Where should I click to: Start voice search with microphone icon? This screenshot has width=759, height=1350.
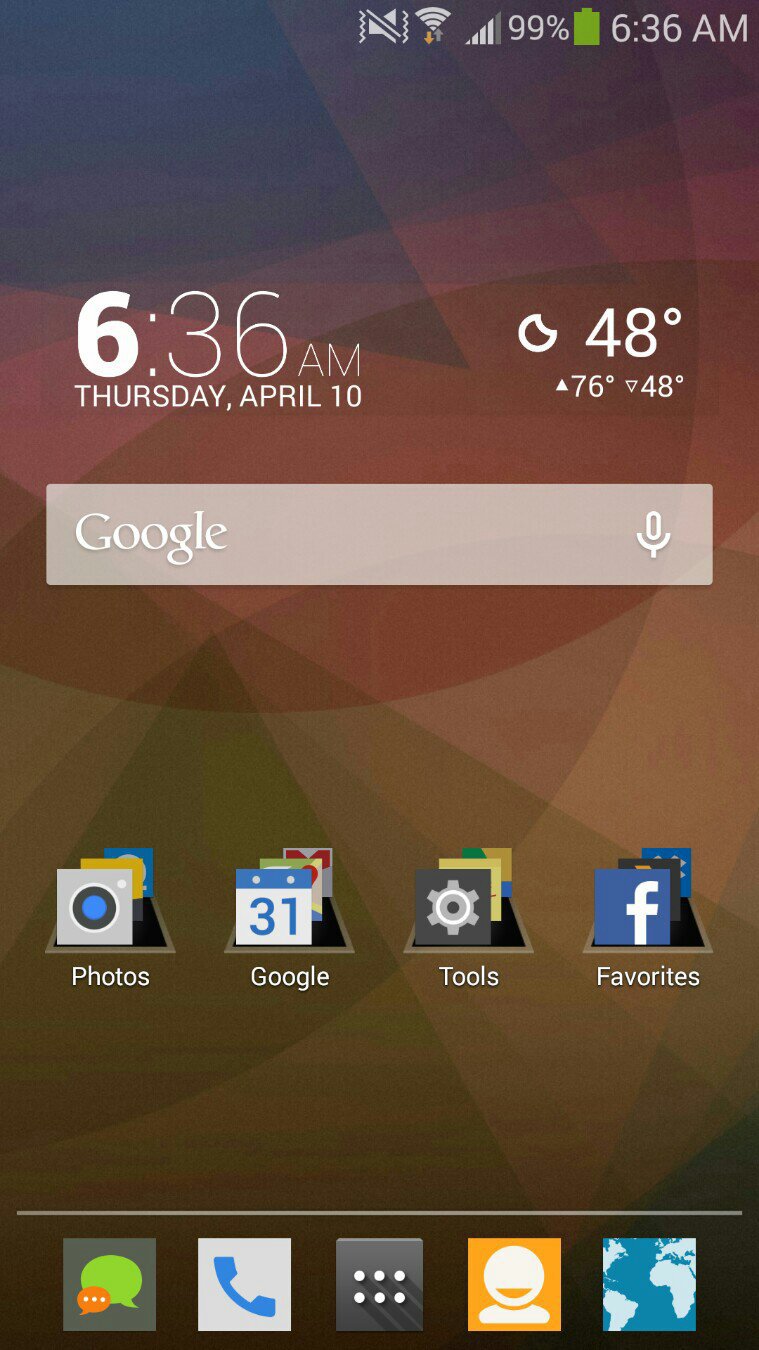[653, 534]
